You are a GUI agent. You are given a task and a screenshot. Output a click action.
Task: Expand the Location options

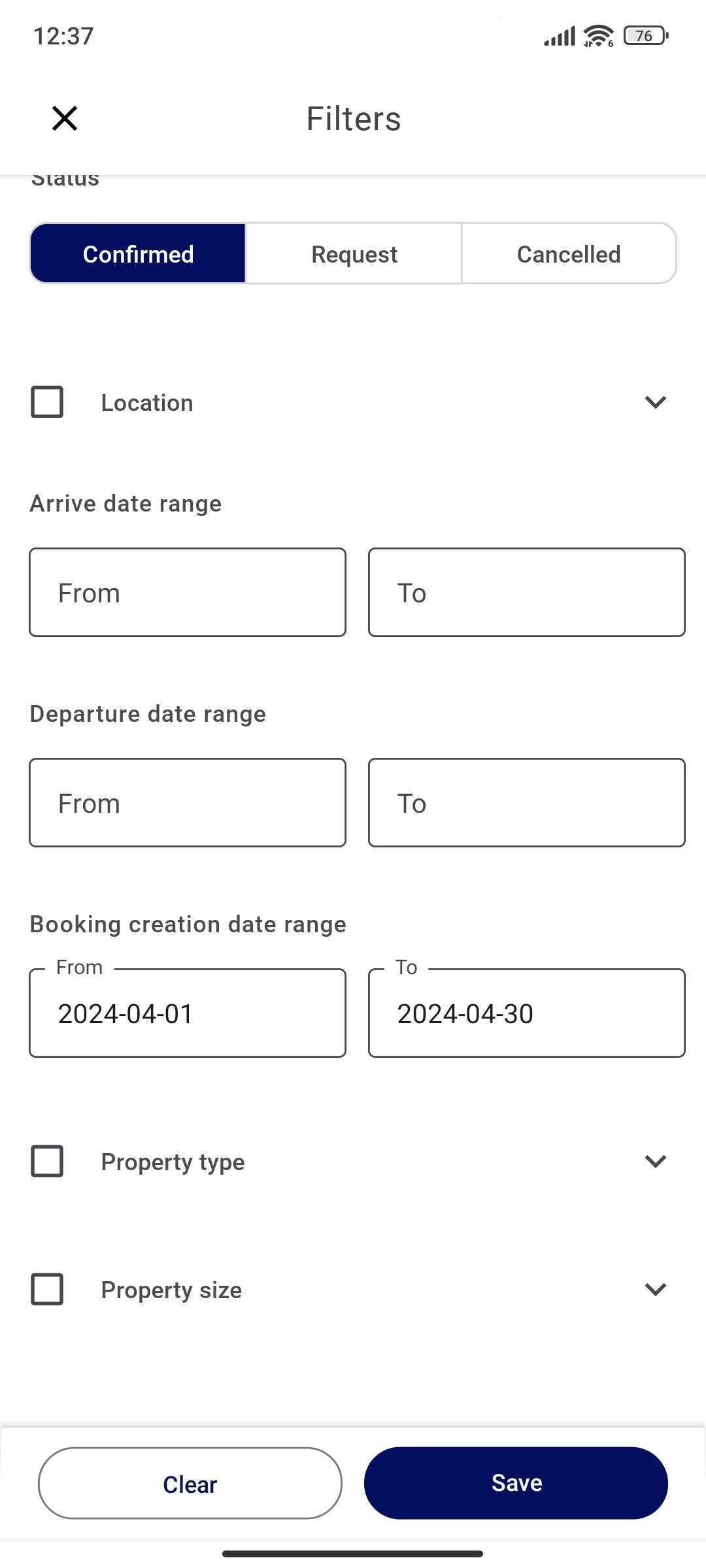pyautogui.click(x=655, y=402)
